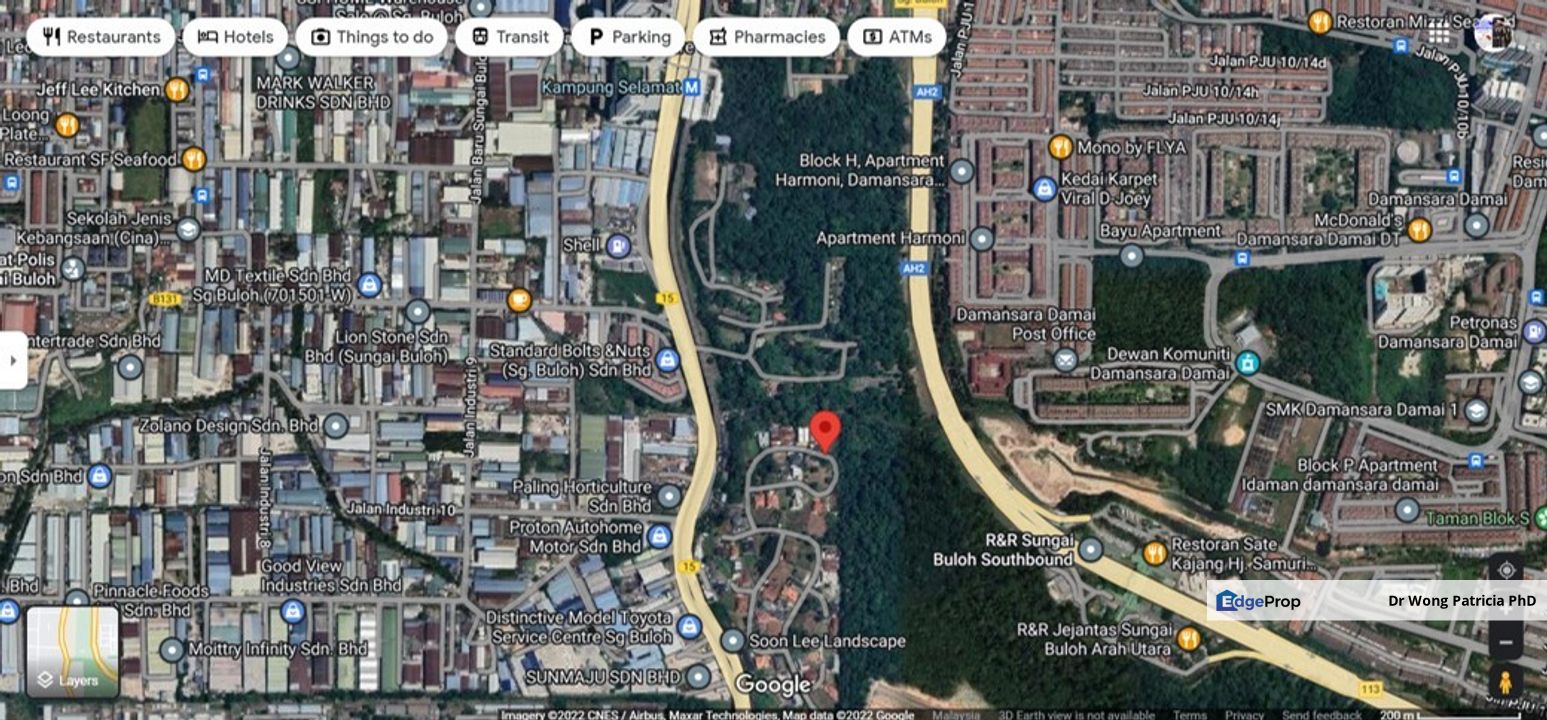Open R&R Sungai Buloh Southbound marker
Viewport: 1547px width, 720px height.
tap(1091, 549)
